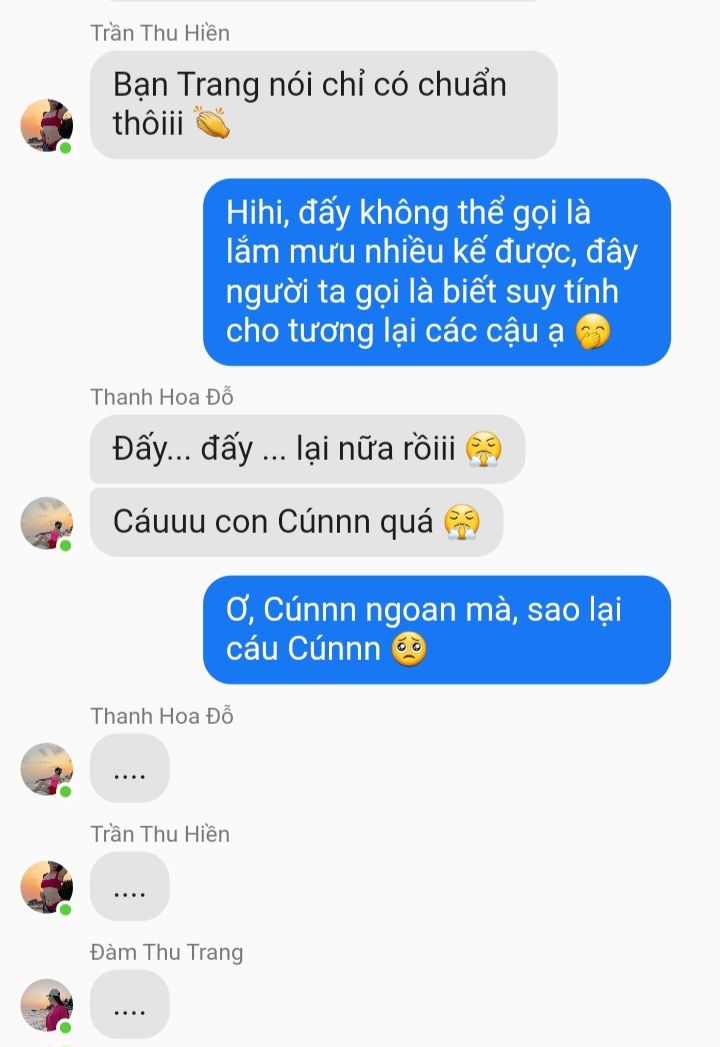Open Thanh Hoa Đỗ's avatar beside 'Cáuuu con Cúnnn quá'
This screenshot has width=720, height=1047.
point(46,523)
